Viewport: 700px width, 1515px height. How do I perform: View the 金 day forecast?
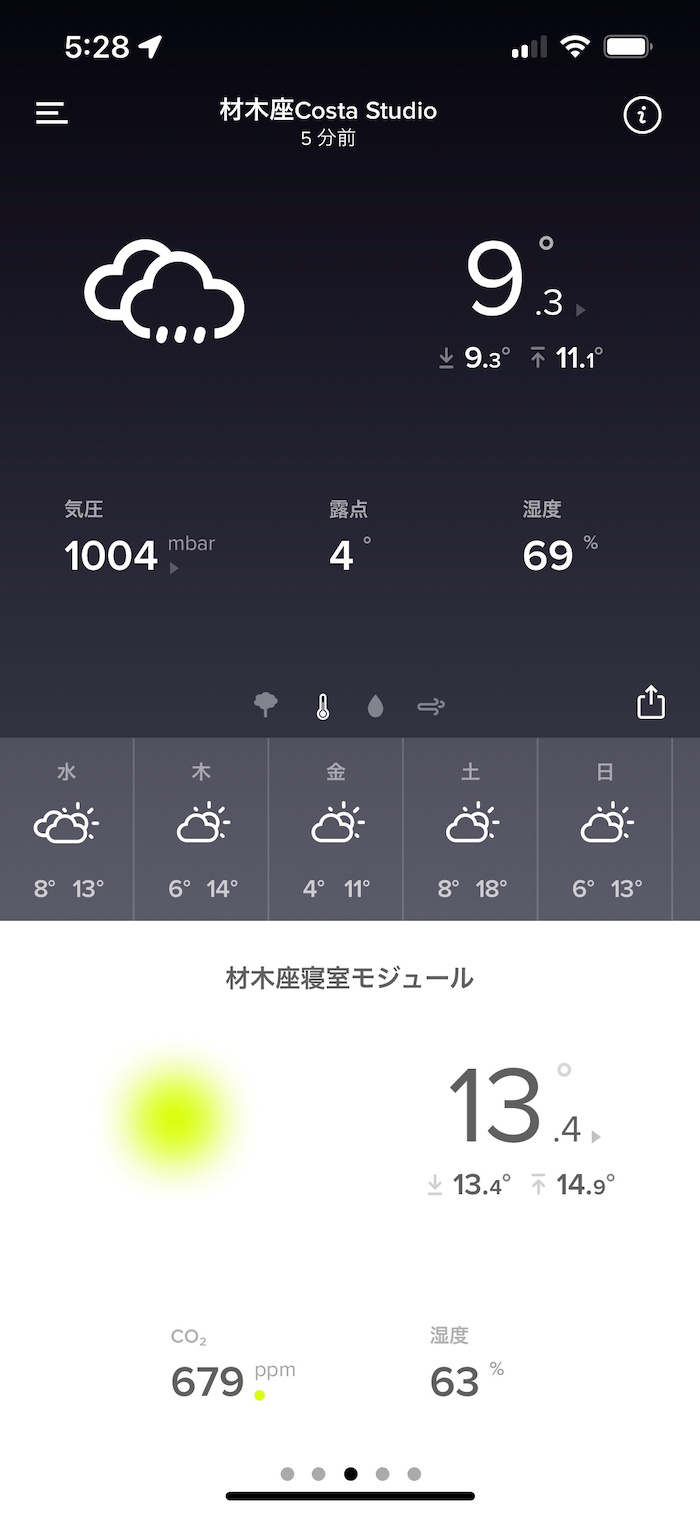coord(336,829)
